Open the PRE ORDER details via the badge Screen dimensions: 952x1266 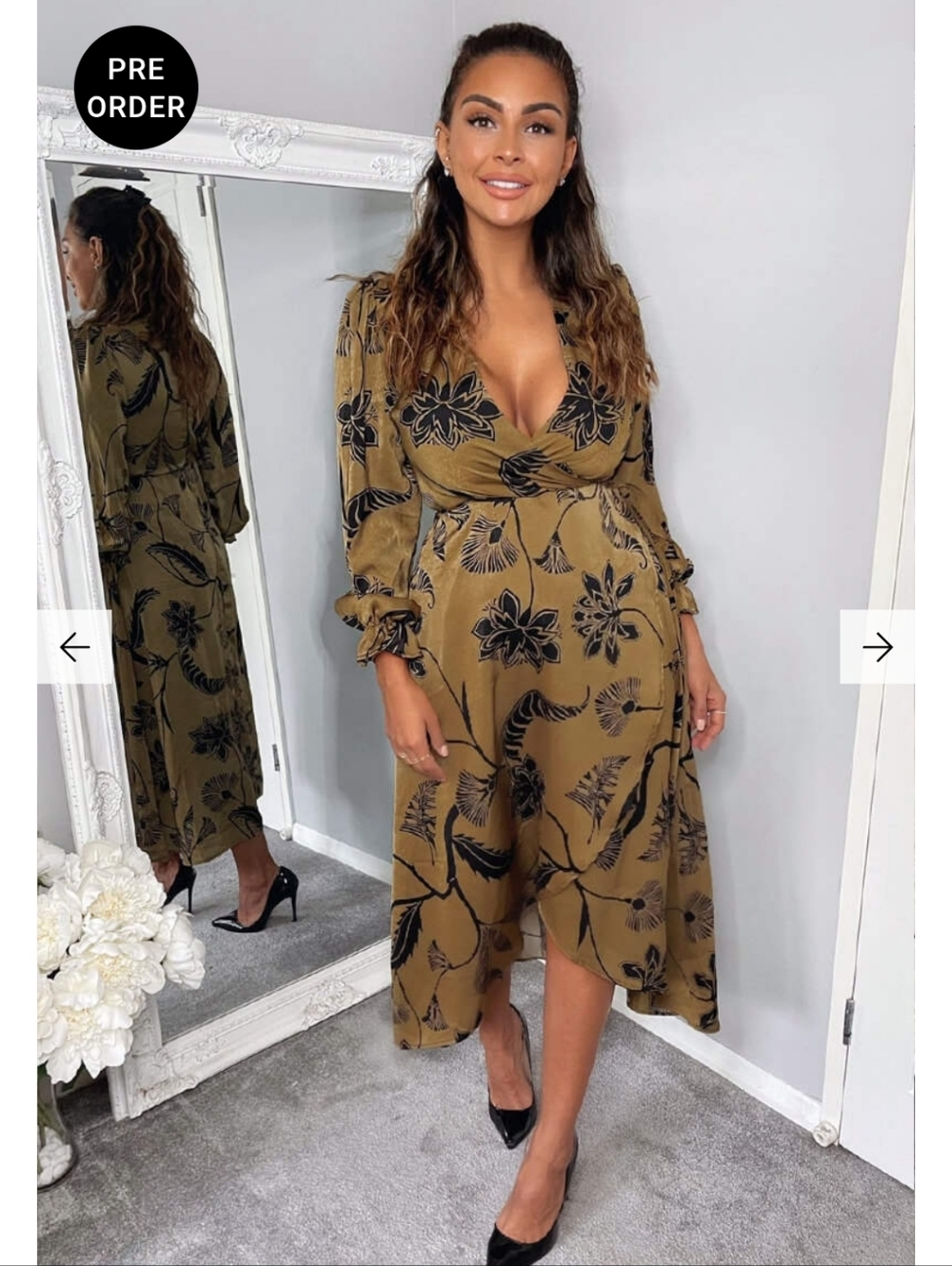tap(135, 87)
